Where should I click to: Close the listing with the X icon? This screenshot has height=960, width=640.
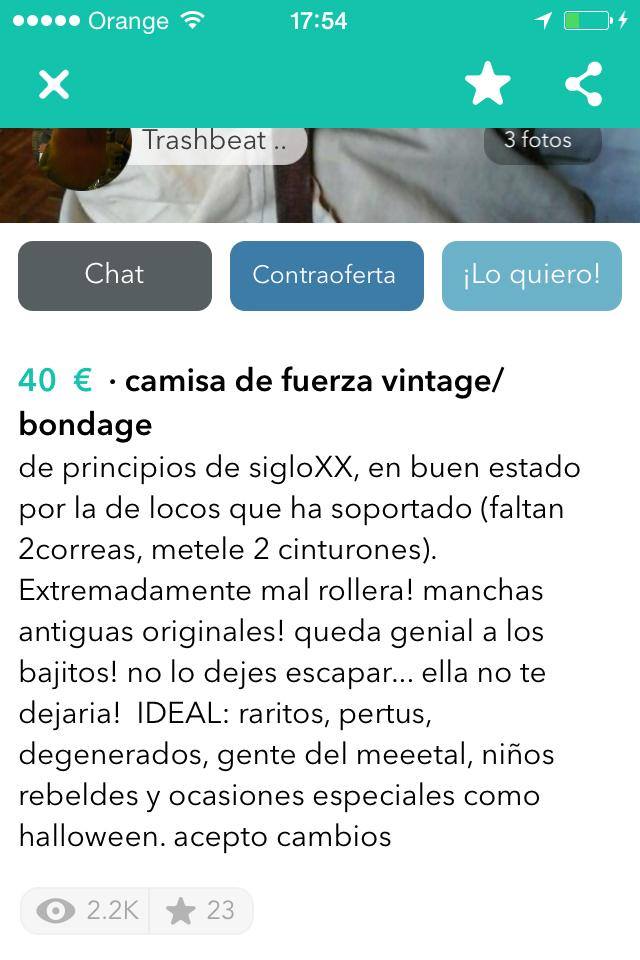pyautogui.click(x=54, y=84)
